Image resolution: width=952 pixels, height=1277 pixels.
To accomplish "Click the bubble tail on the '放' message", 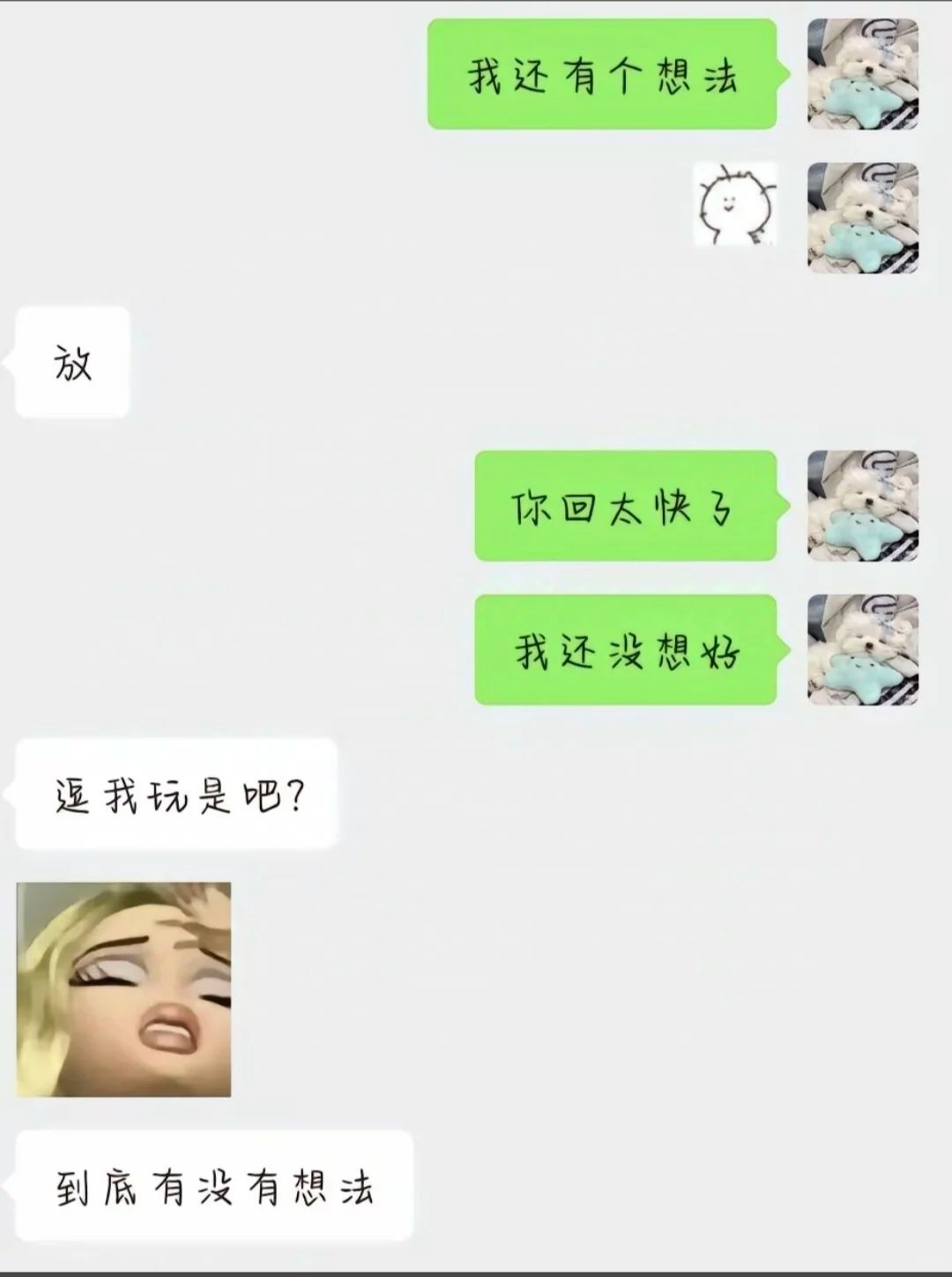I will click(x=11, y=360).
